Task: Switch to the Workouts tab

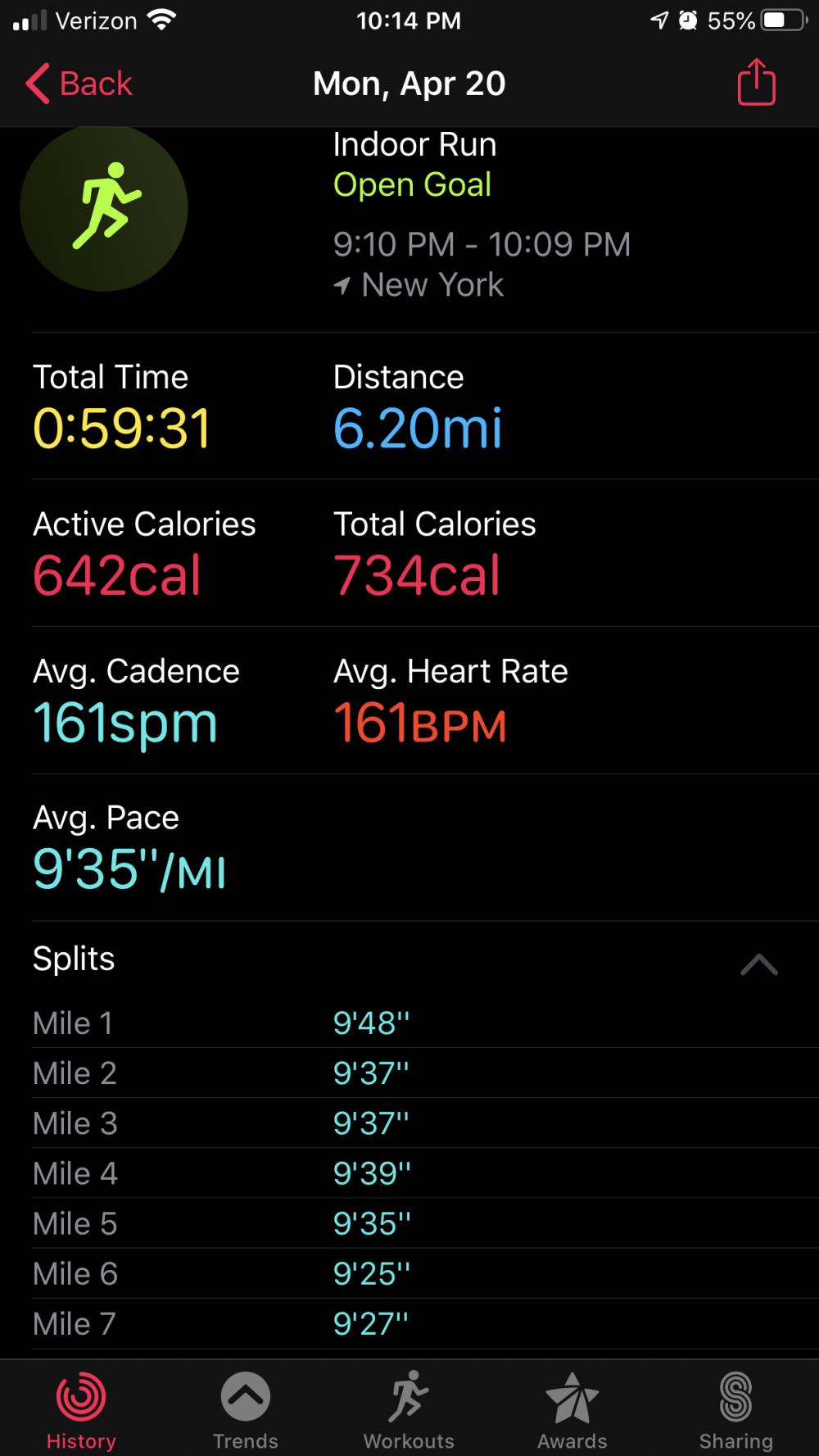Action: coord(409,1410)
